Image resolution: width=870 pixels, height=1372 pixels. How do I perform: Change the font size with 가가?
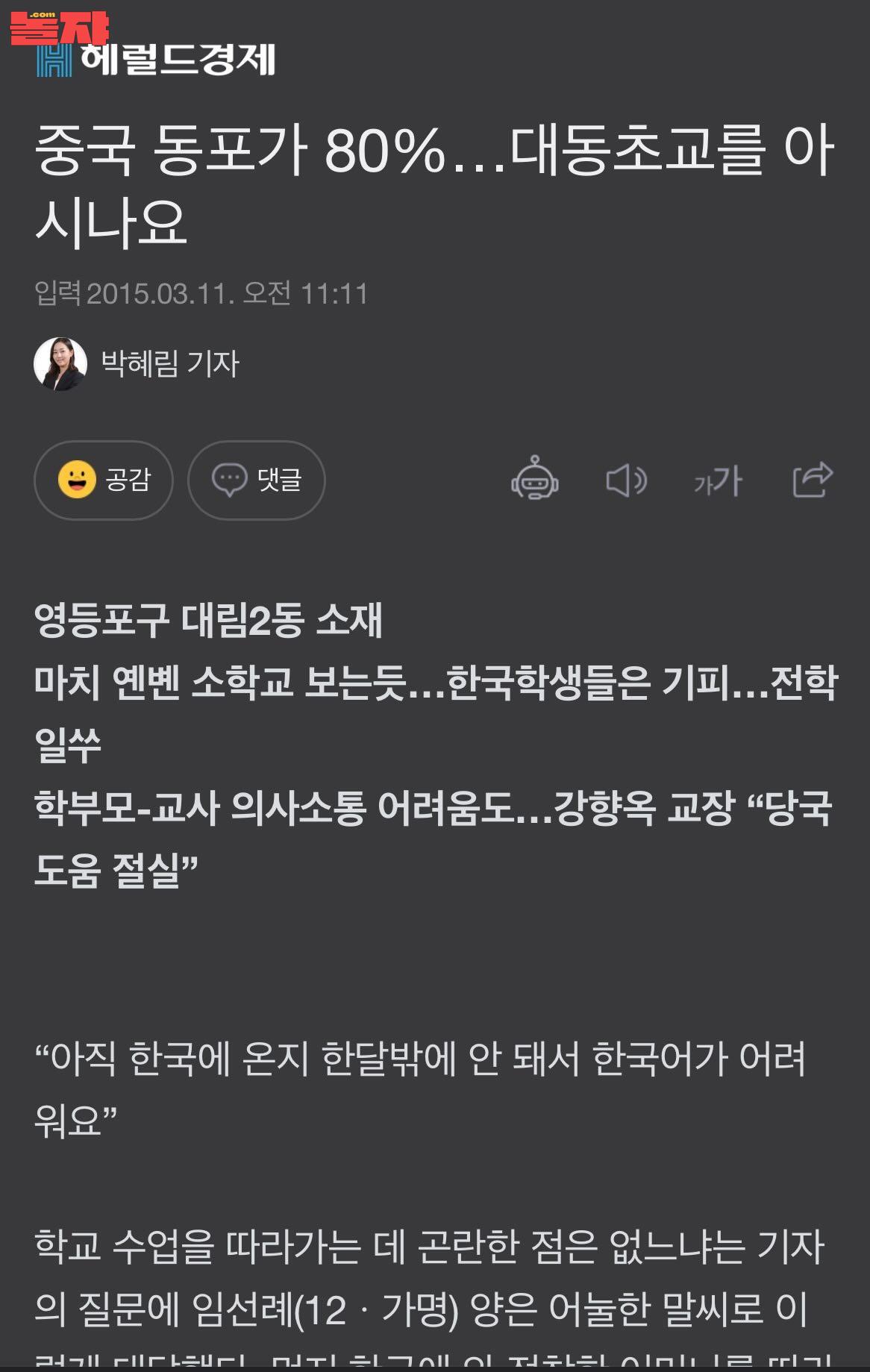point(718,480)
